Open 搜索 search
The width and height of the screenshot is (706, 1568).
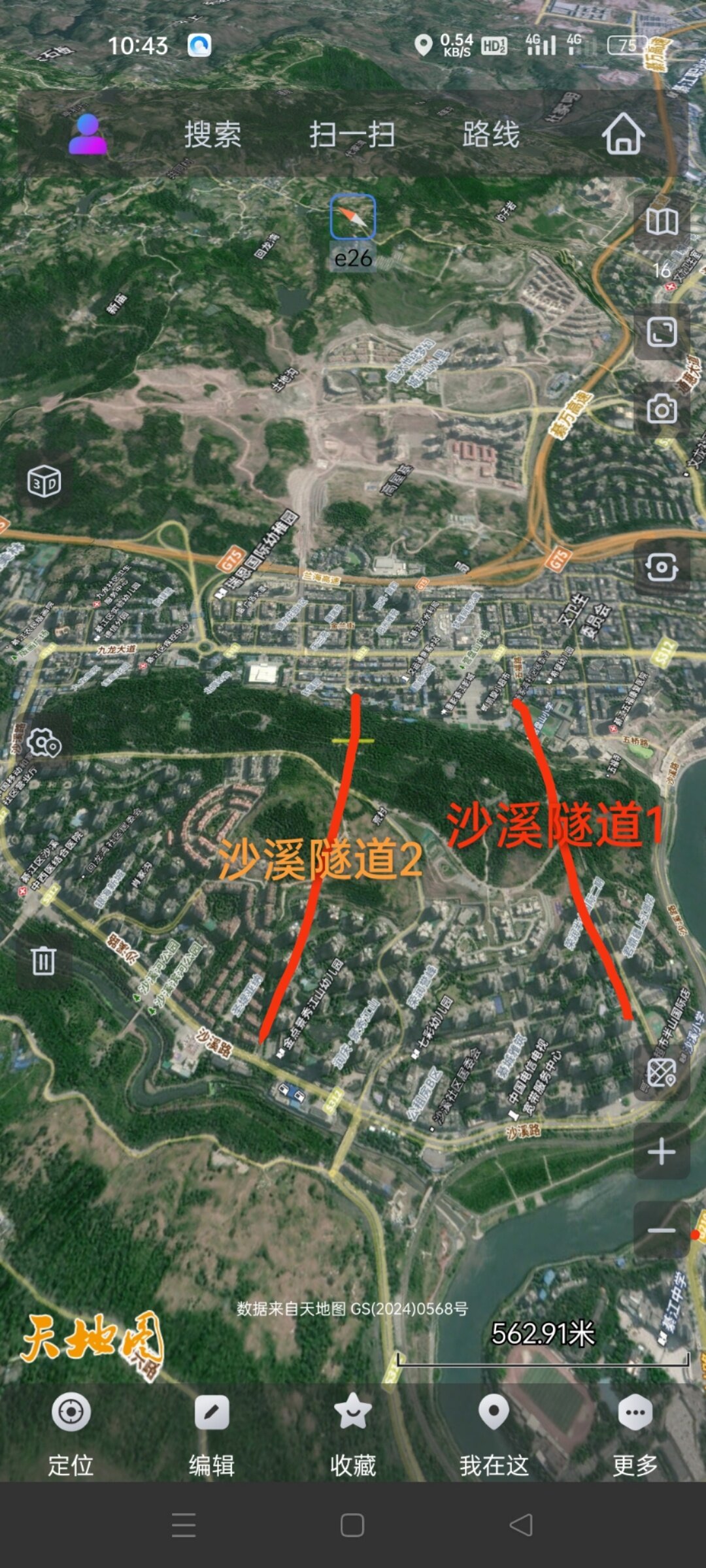212,135
